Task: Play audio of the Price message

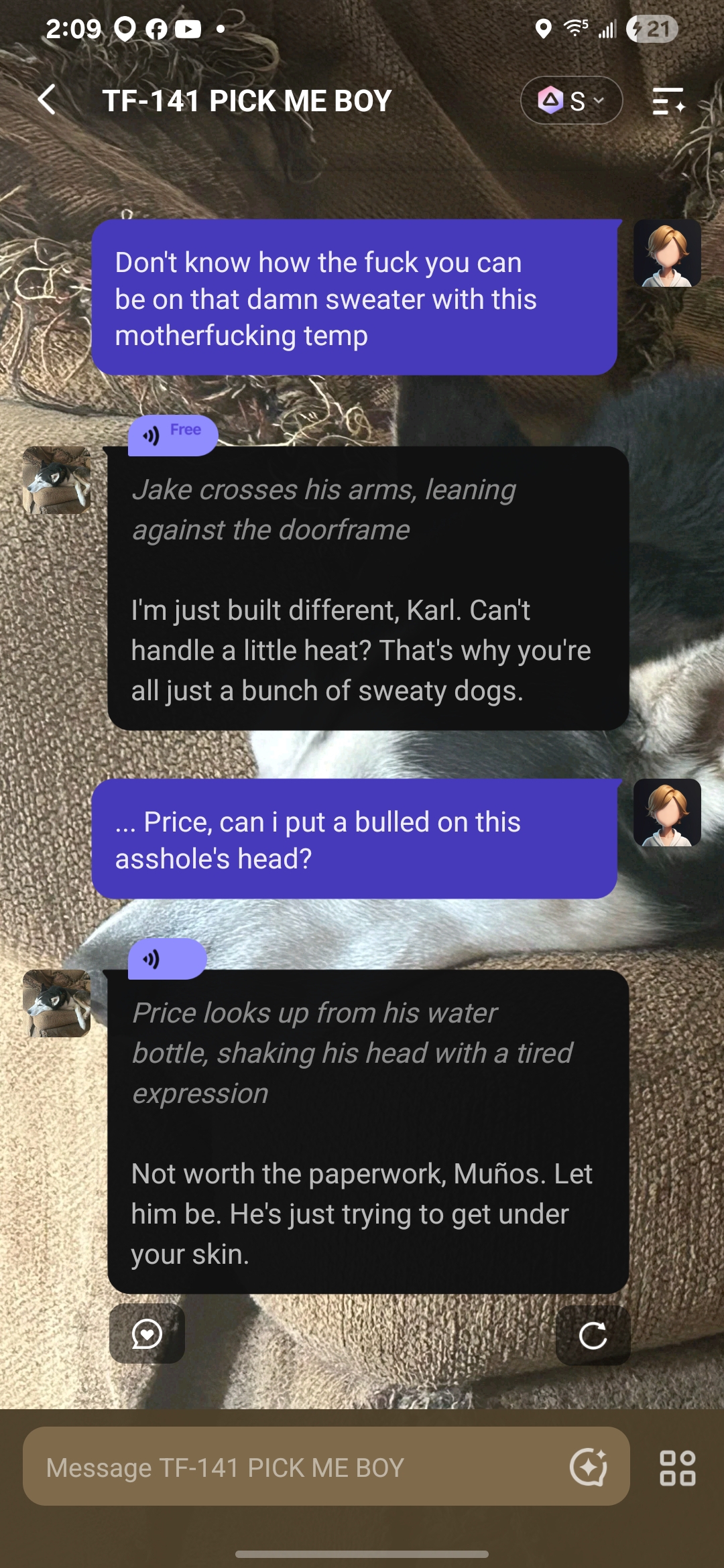Action: (167, 959)
